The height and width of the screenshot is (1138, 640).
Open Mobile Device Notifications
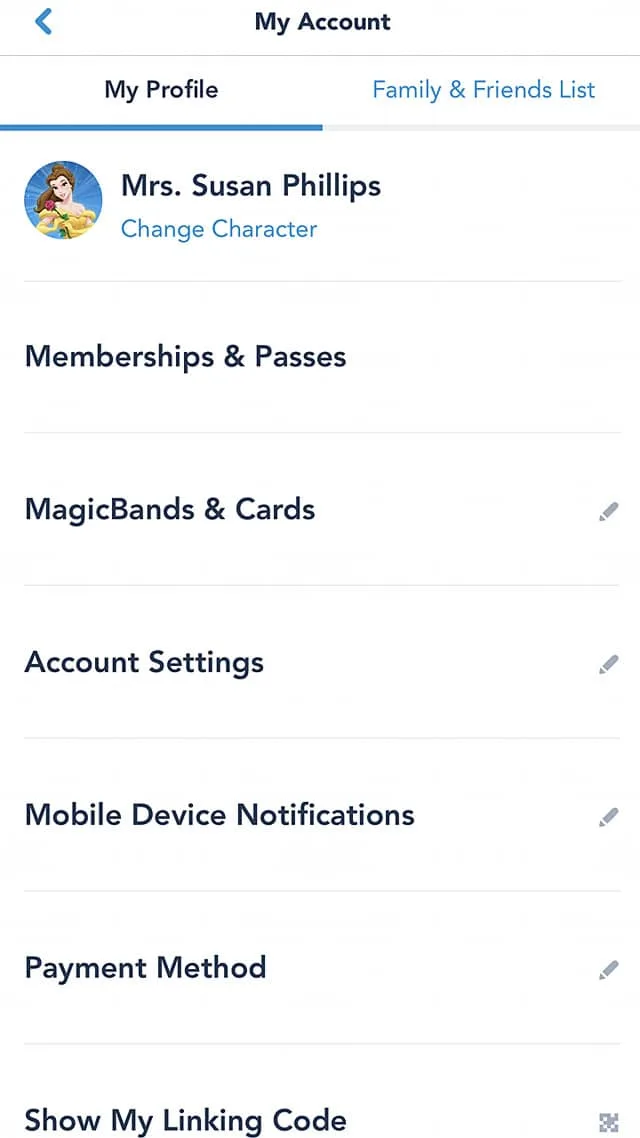tap(322, 815)
